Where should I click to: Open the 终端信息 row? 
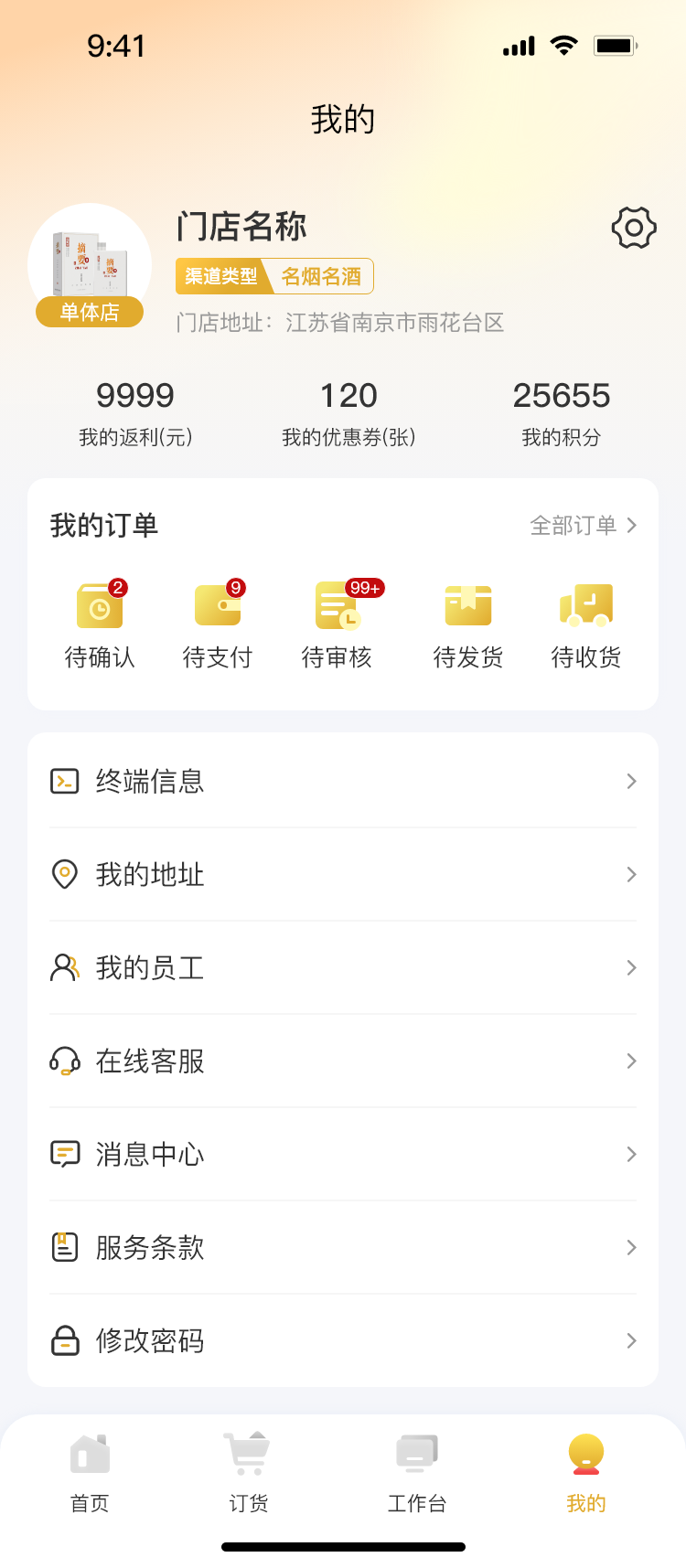click(x=343, y=782)
